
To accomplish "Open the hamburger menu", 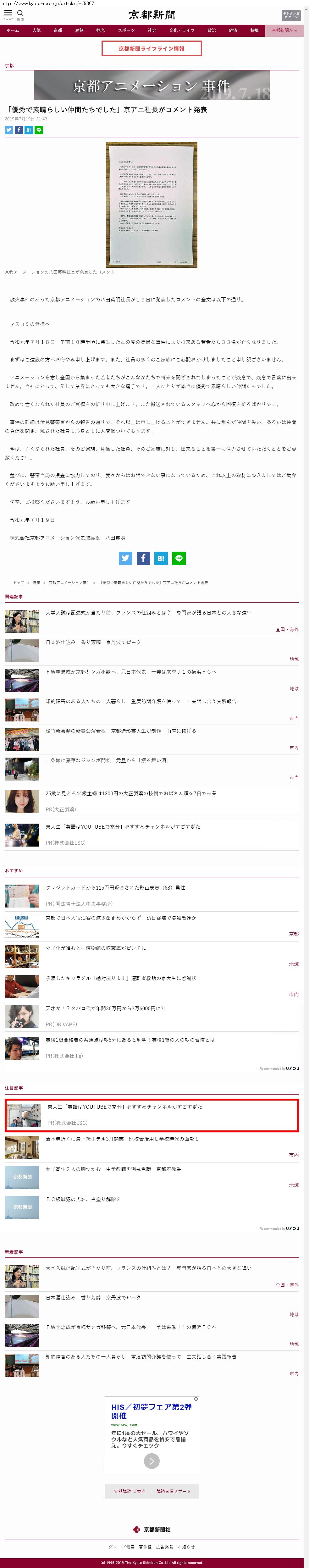I will pyautogui.click(x=8, y=13).
